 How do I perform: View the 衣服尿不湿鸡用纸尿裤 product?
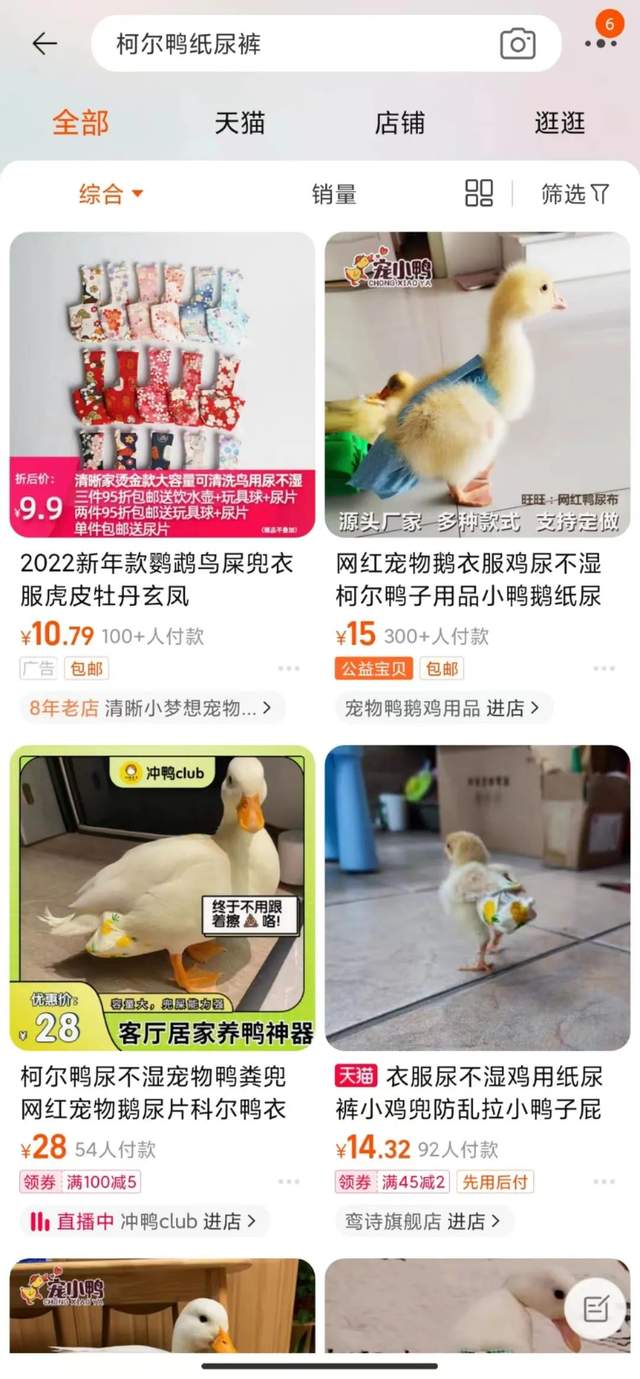point(477,898)
